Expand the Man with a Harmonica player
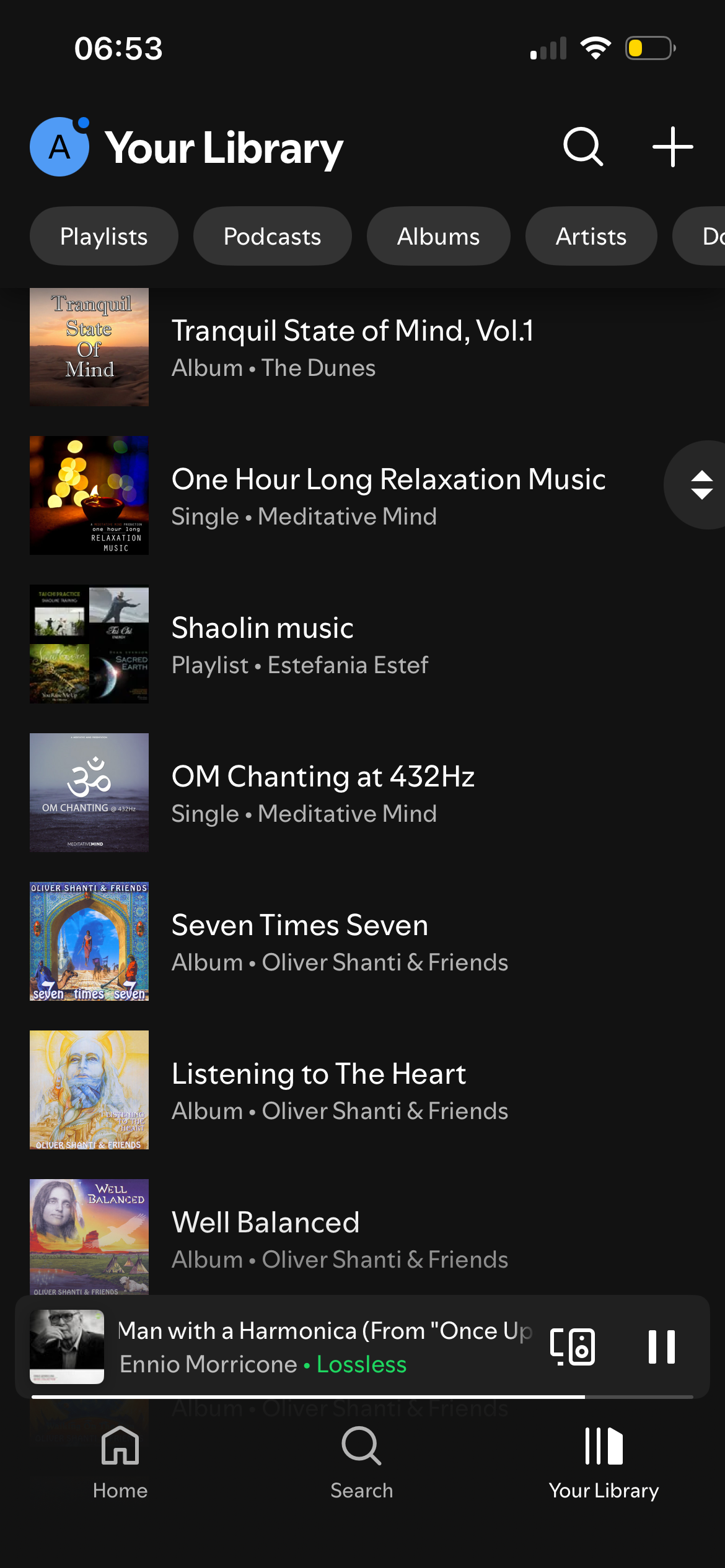This screenshot has width=725, height=1568. tap(322, 1346)
